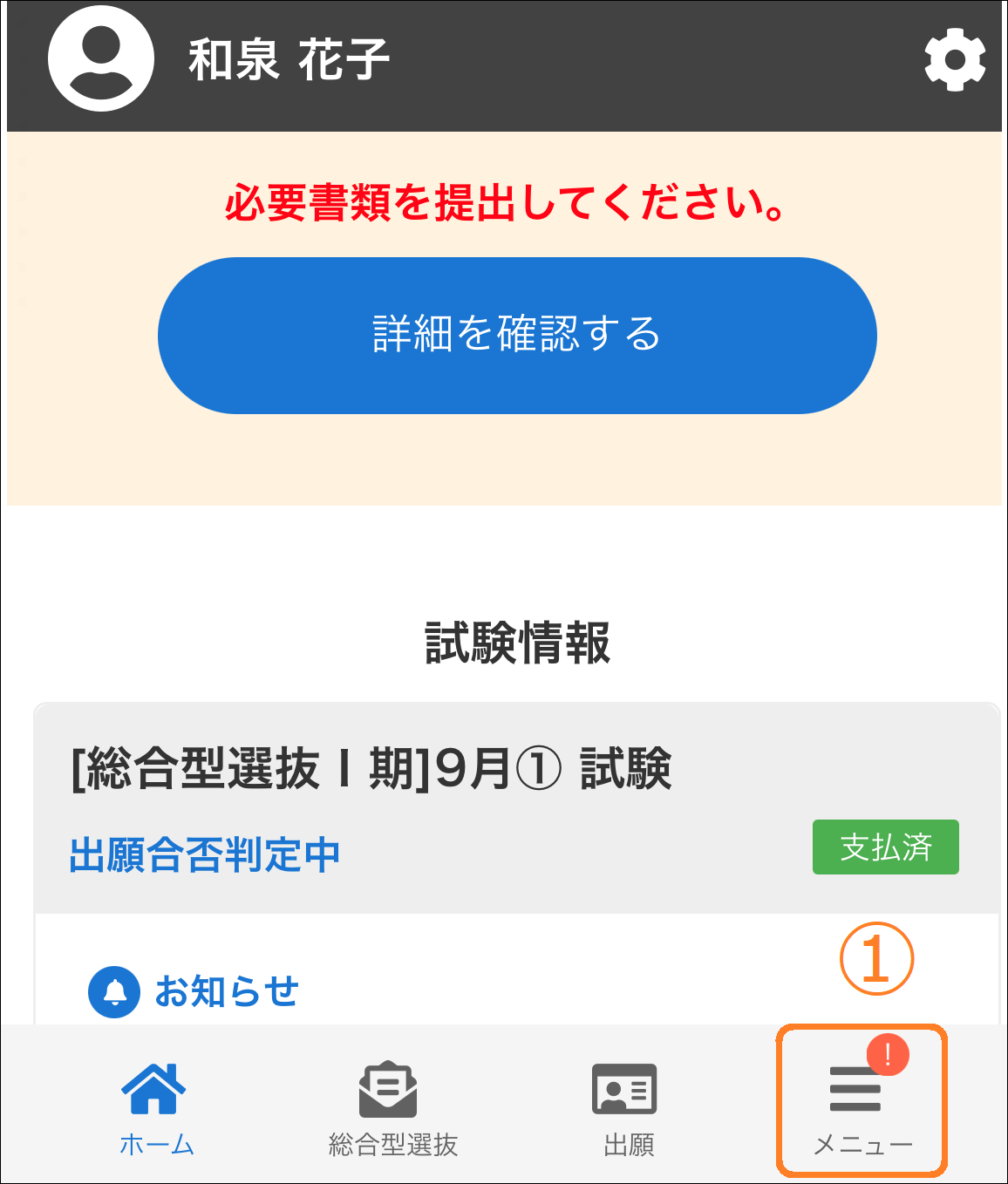Open the お知らせ notices section
Image resolution: width=1008 pixels, height=1184 pixels.
[x=225, y=991]
